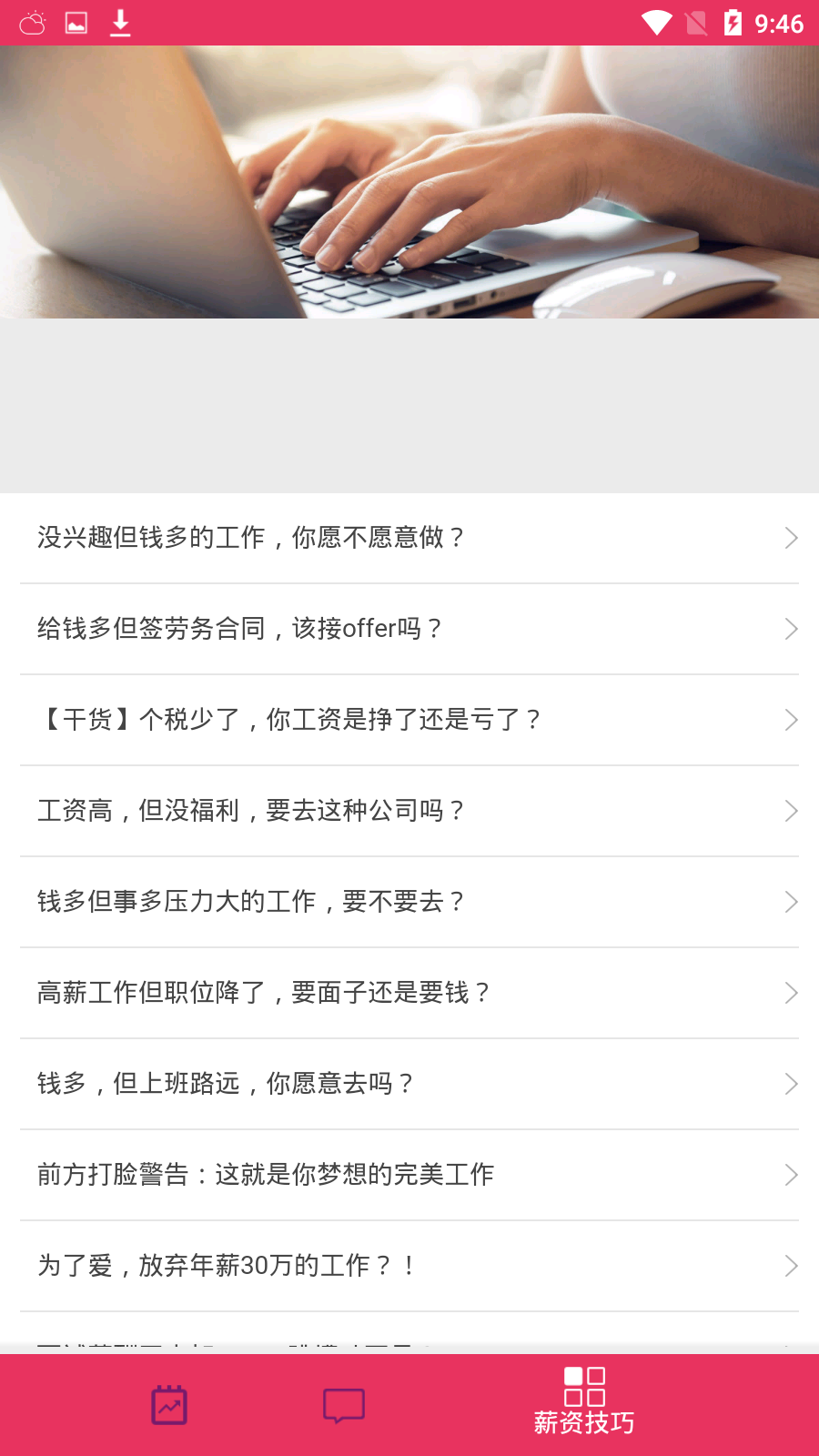Open the chat bubble icon in bottom bar
The image size is (819, 1456).
(344, 1404)
